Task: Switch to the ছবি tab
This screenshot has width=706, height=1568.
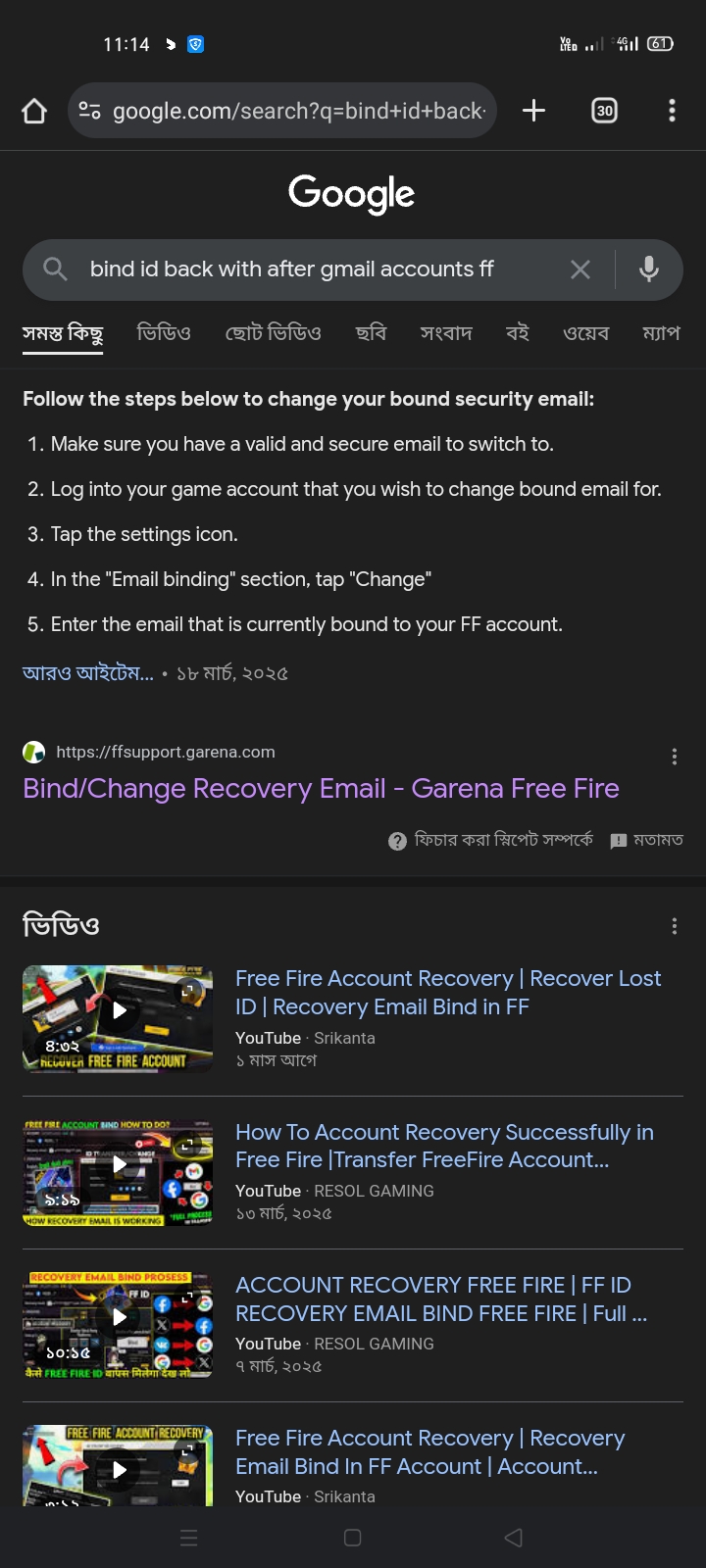Action: tap(371, 333)
